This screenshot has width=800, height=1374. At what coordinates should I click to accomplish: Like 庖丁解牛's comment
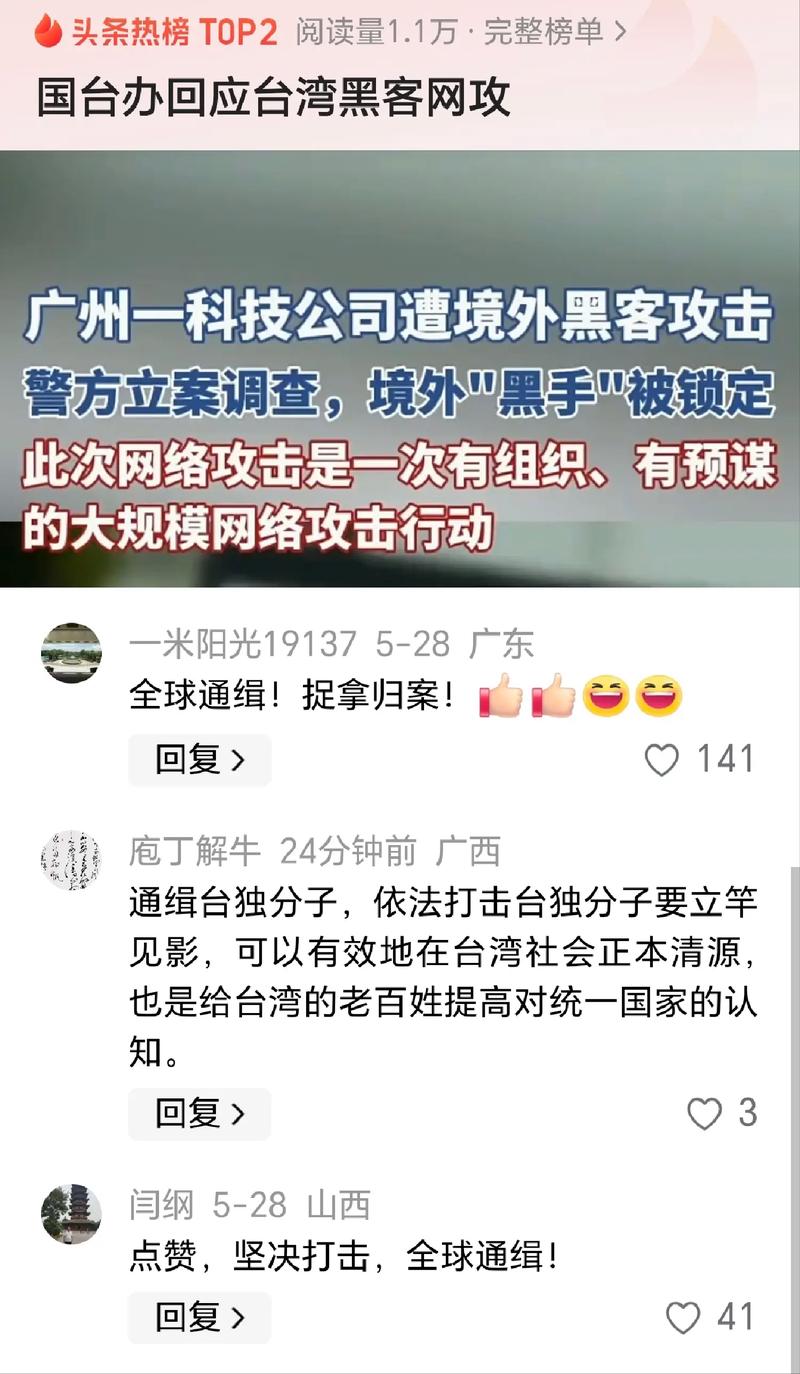click(705, 1113)
